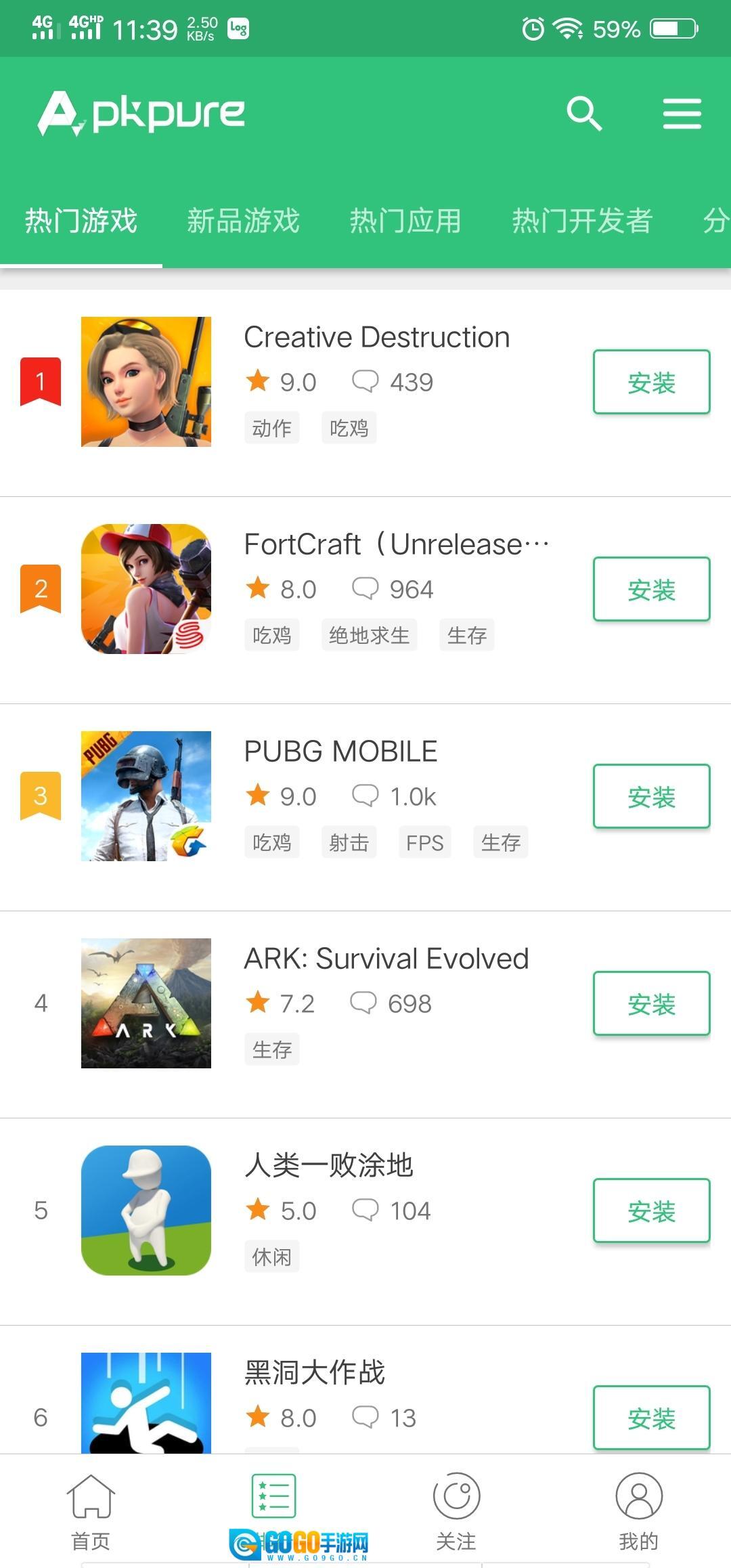Viewport: 731px width, 1568px height.
Task: Tap the 绝地求生 tag under FortCraft
Action: point(369,635)
